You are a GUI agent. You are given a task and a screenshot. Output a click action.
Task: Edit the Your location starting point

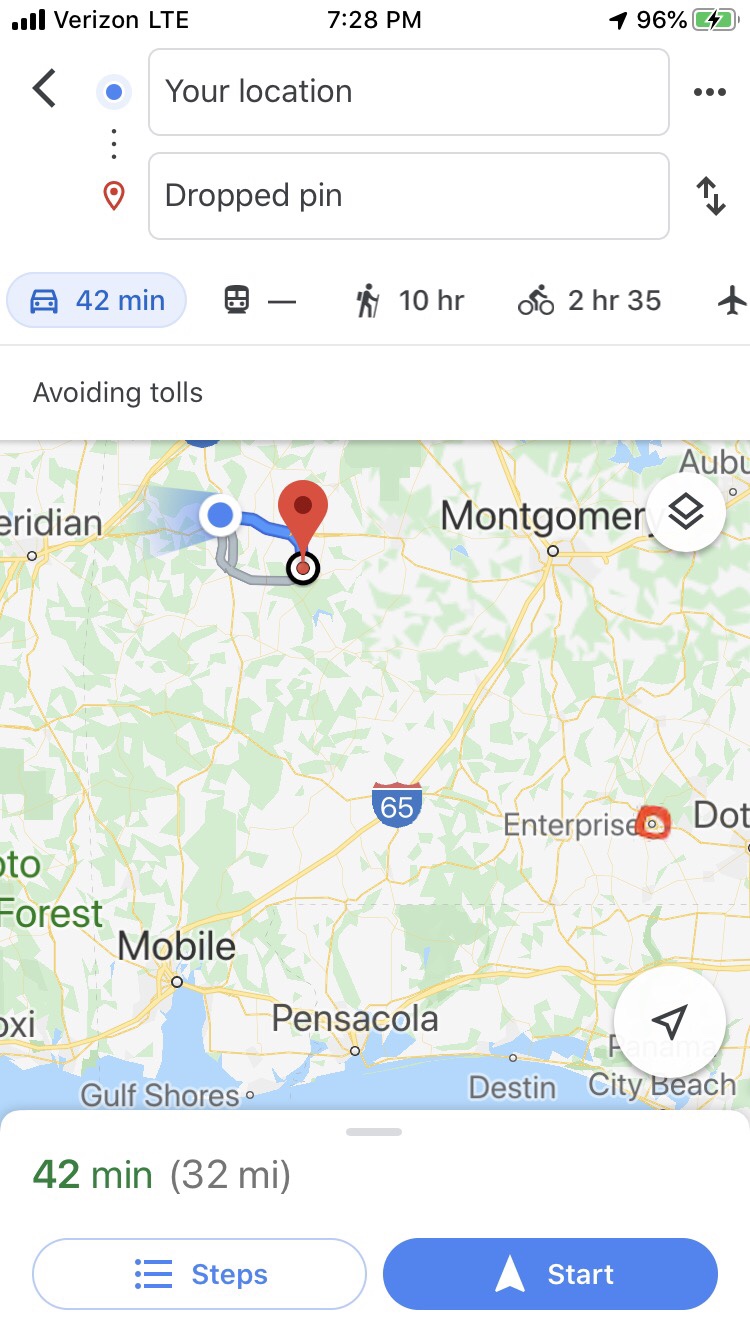408,92
